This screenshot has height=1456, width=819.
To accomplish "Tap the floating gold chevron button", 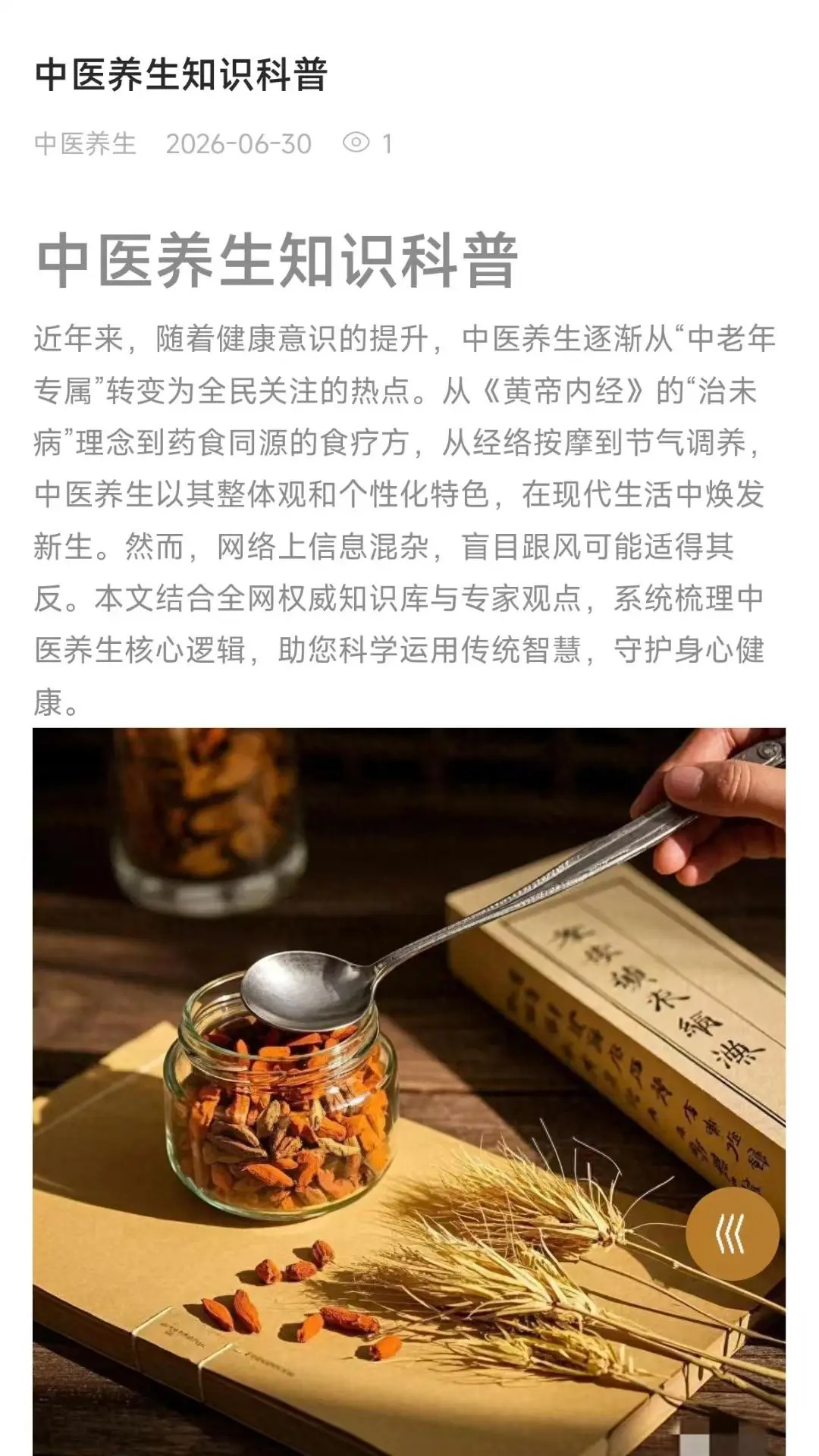I will 732,1234.
